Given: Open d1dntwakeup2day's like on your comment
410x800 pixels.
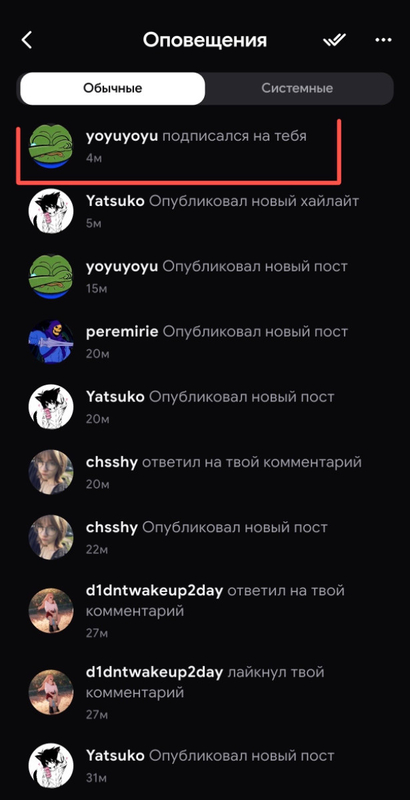Looking at the screenshot, I should coord(205,693).
